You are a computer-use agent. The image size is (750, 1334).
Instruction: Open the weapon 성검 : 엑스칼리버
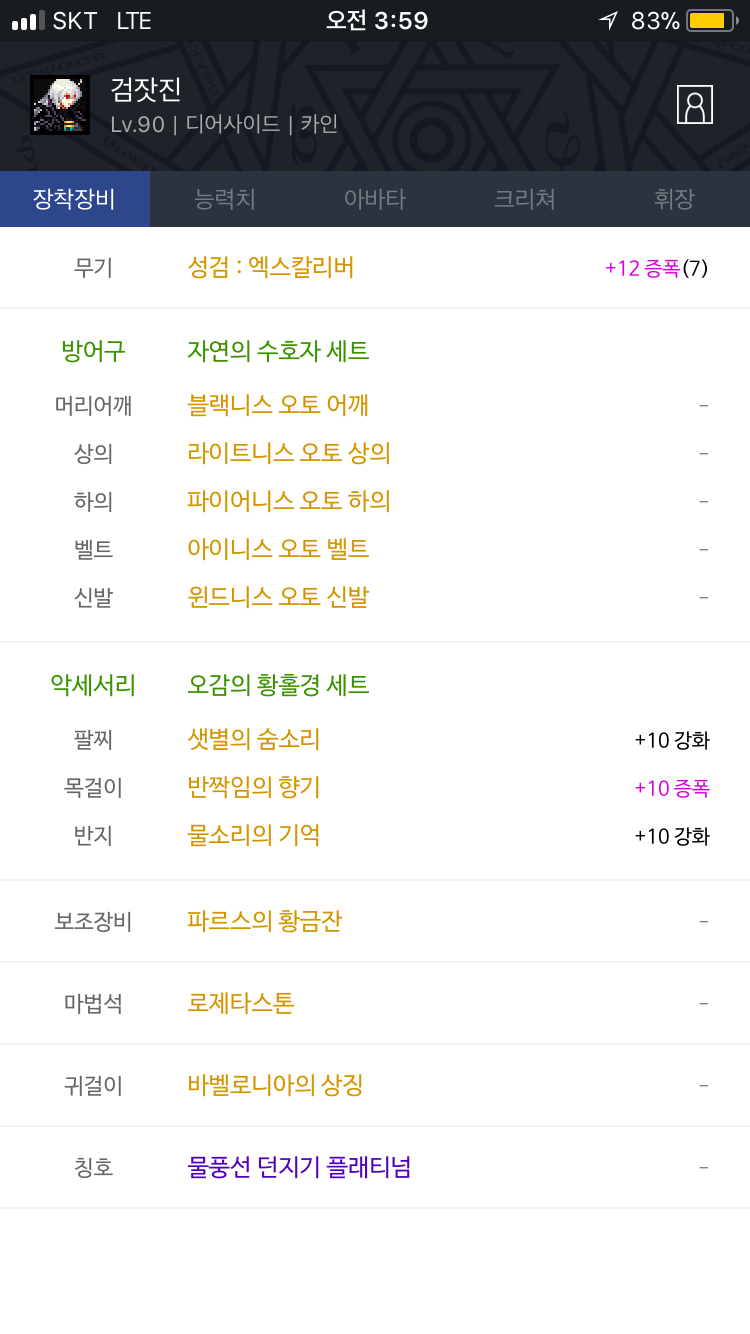[x=271, y=267]
